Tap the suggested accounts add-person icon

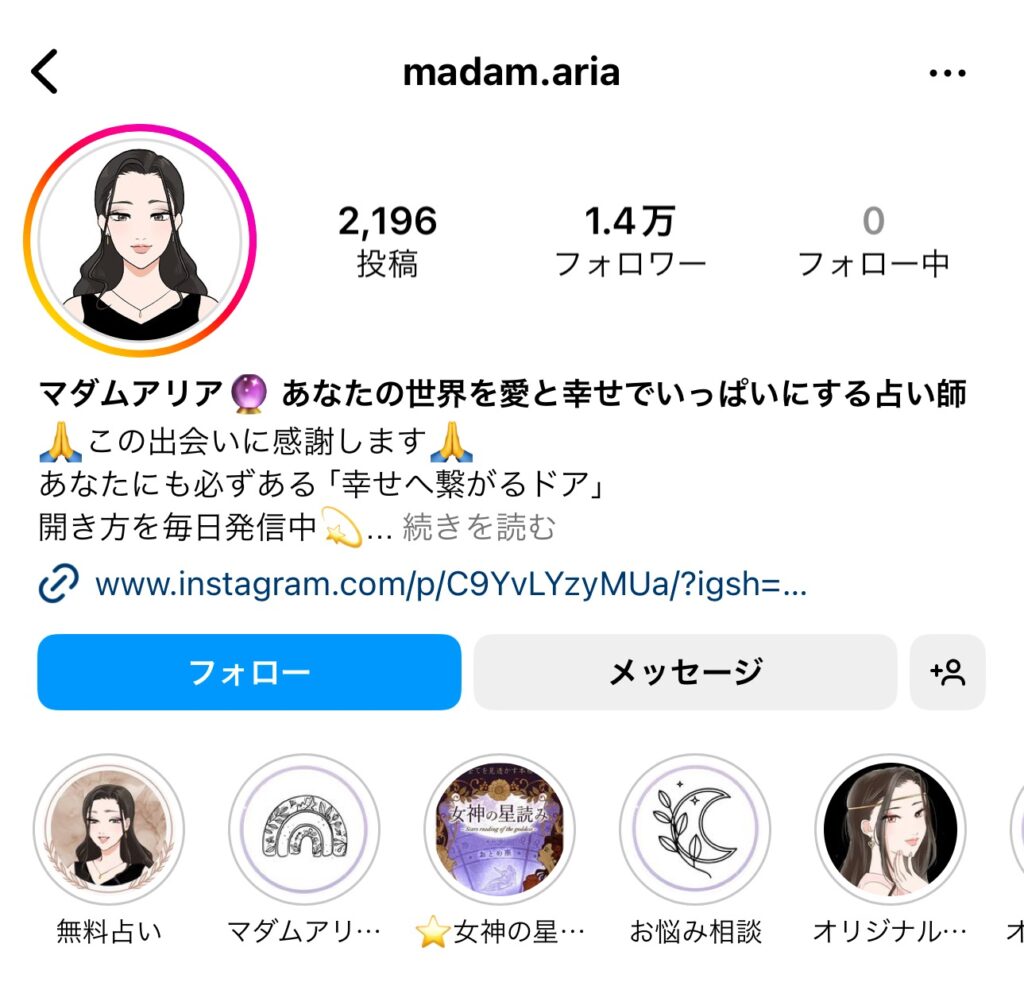point(947,672)
